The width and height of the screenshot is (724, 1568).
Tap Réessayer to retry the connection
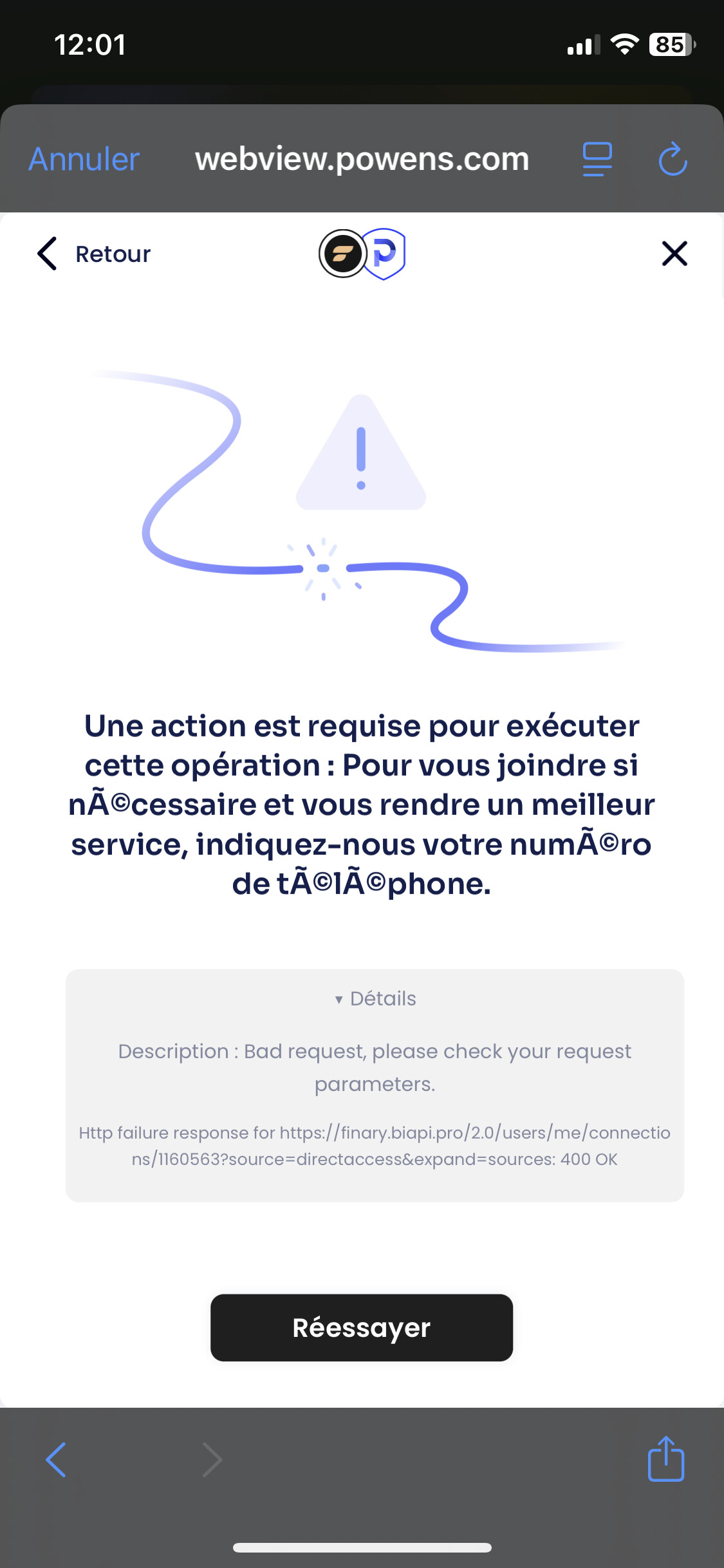click(x=362, y=1327)
